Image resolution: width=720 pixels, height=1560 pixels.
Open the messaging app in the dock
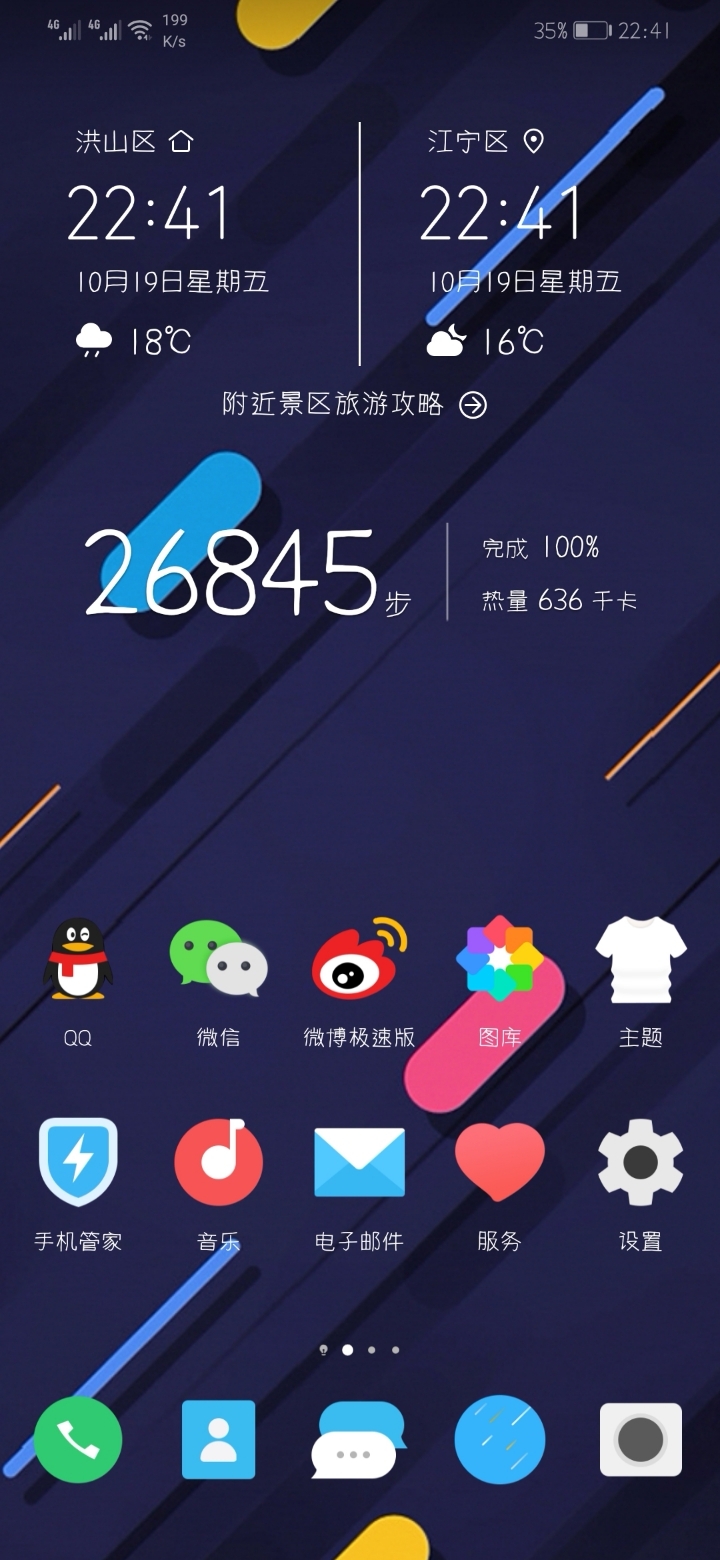tap(359, 1440)
